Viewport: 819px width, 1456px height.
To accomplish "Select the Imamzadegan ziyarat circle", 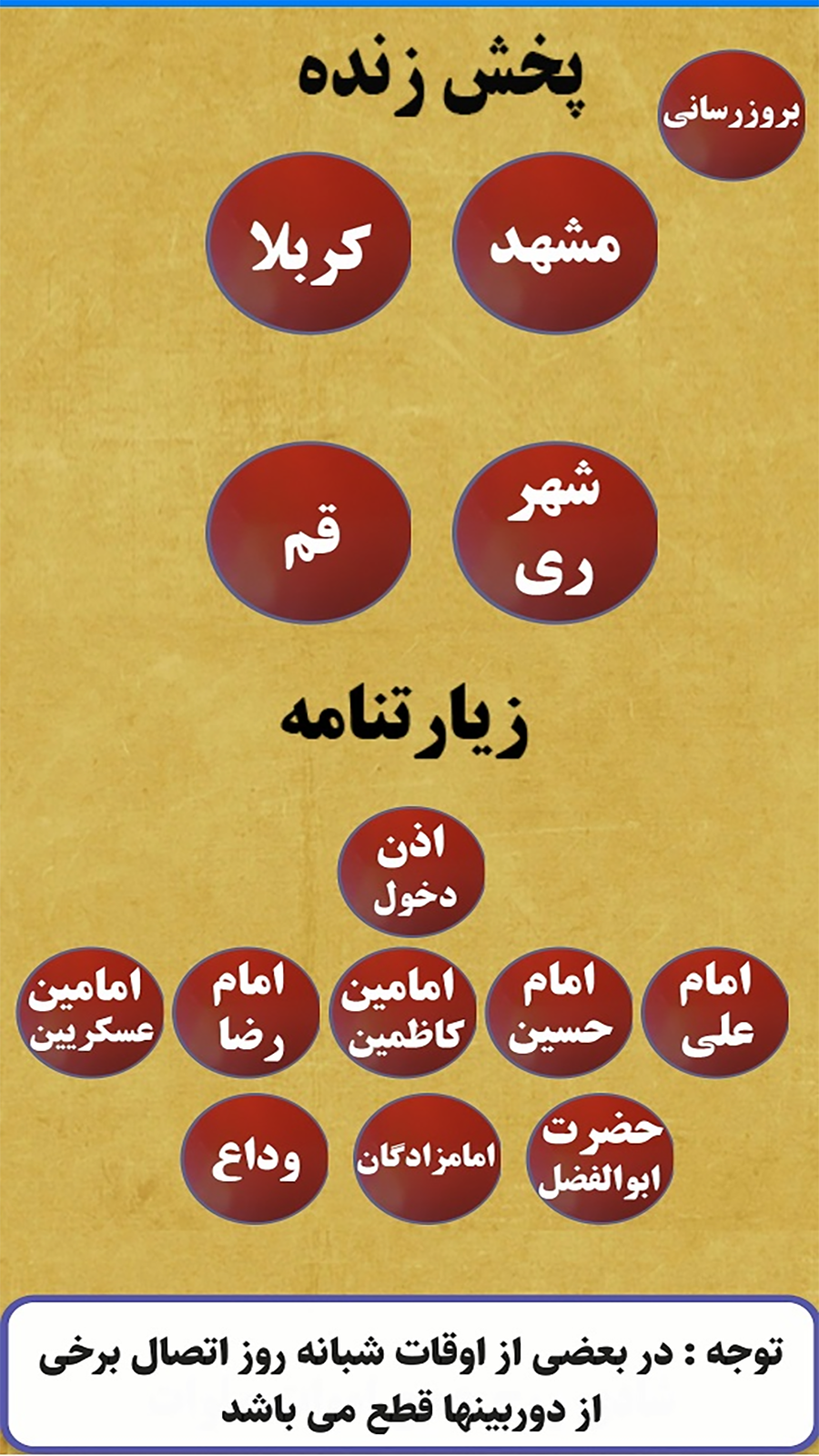I will (x=428, y=1156).
